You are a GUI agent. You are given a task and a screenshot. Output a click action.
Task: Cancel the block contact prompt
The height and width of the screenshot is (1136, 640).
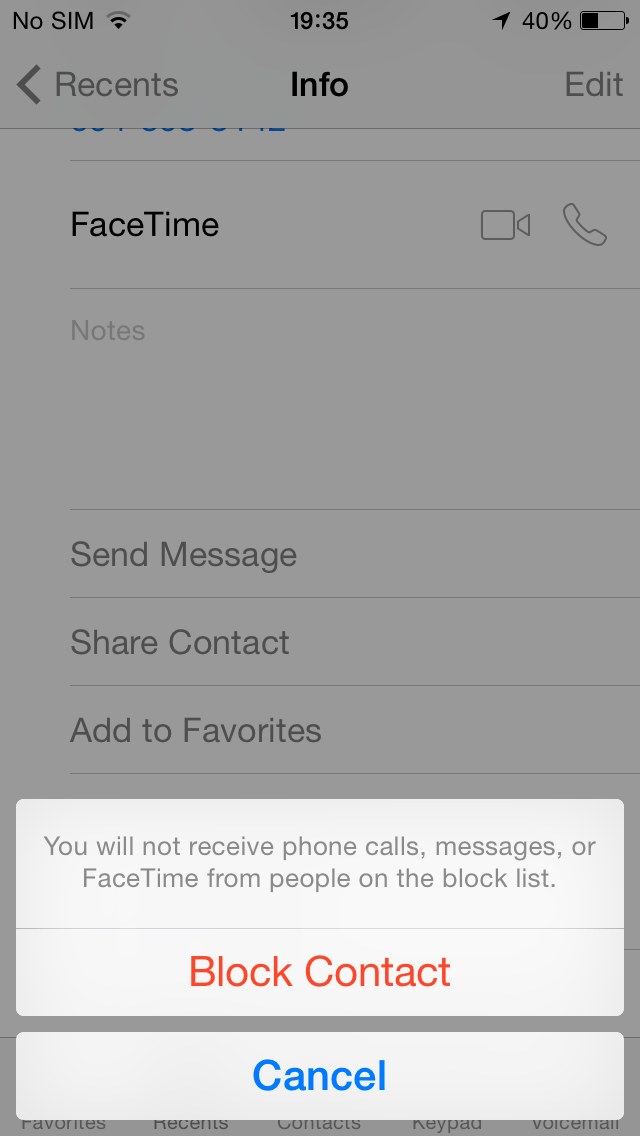point(320,1076)
